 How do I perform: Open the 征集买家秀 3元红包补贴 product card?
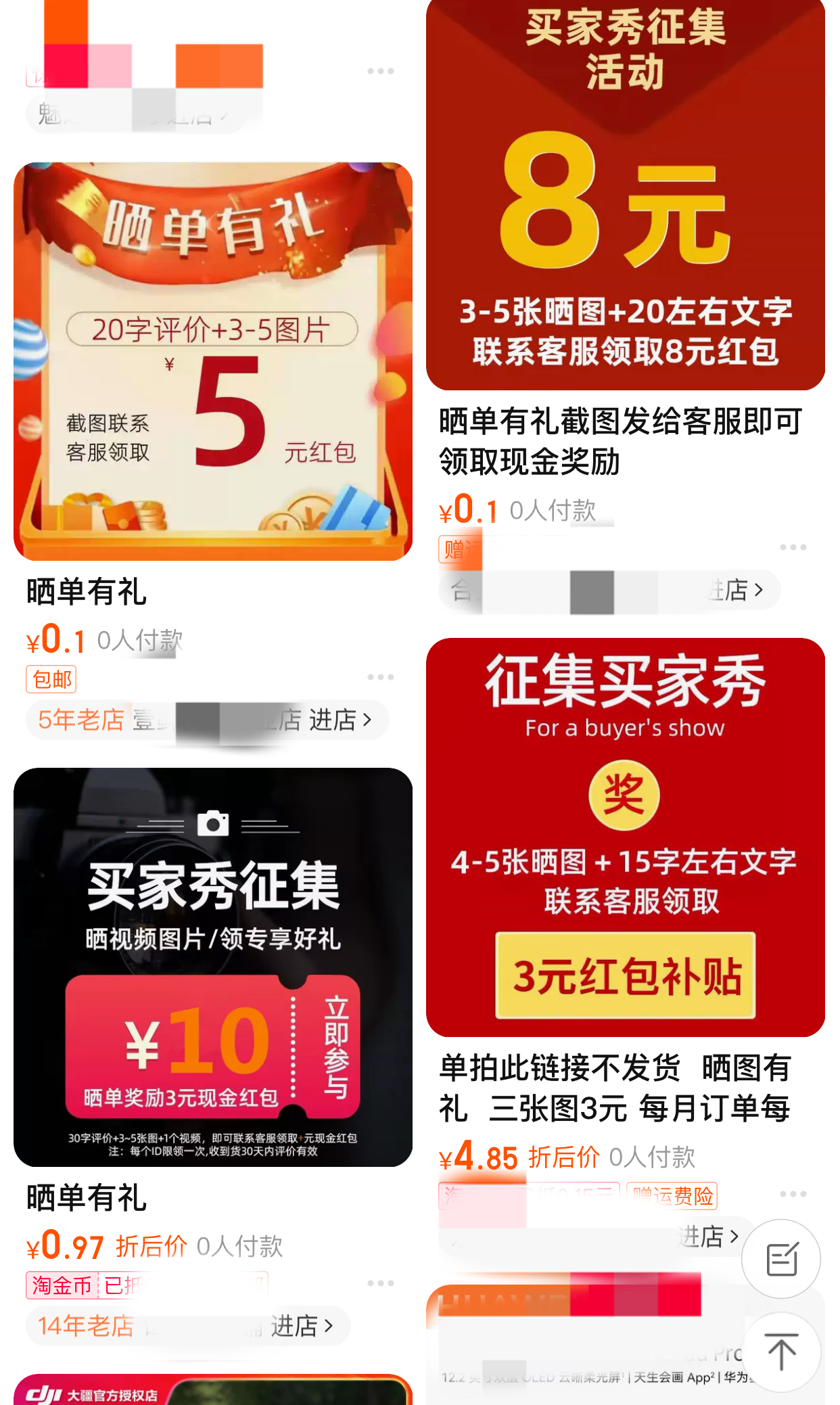(x=625, y=837)
